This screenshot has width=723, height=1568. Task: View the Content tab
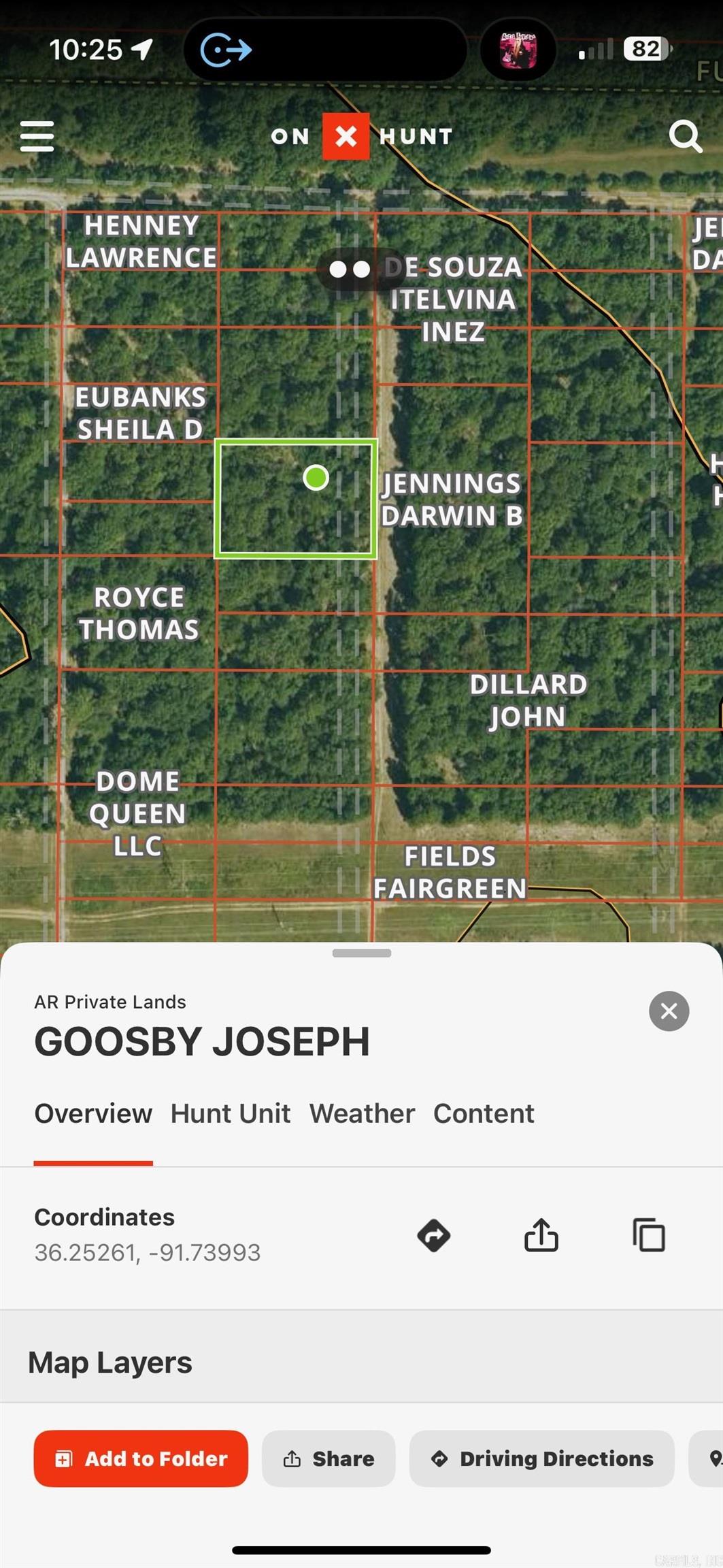(484, 1113)
